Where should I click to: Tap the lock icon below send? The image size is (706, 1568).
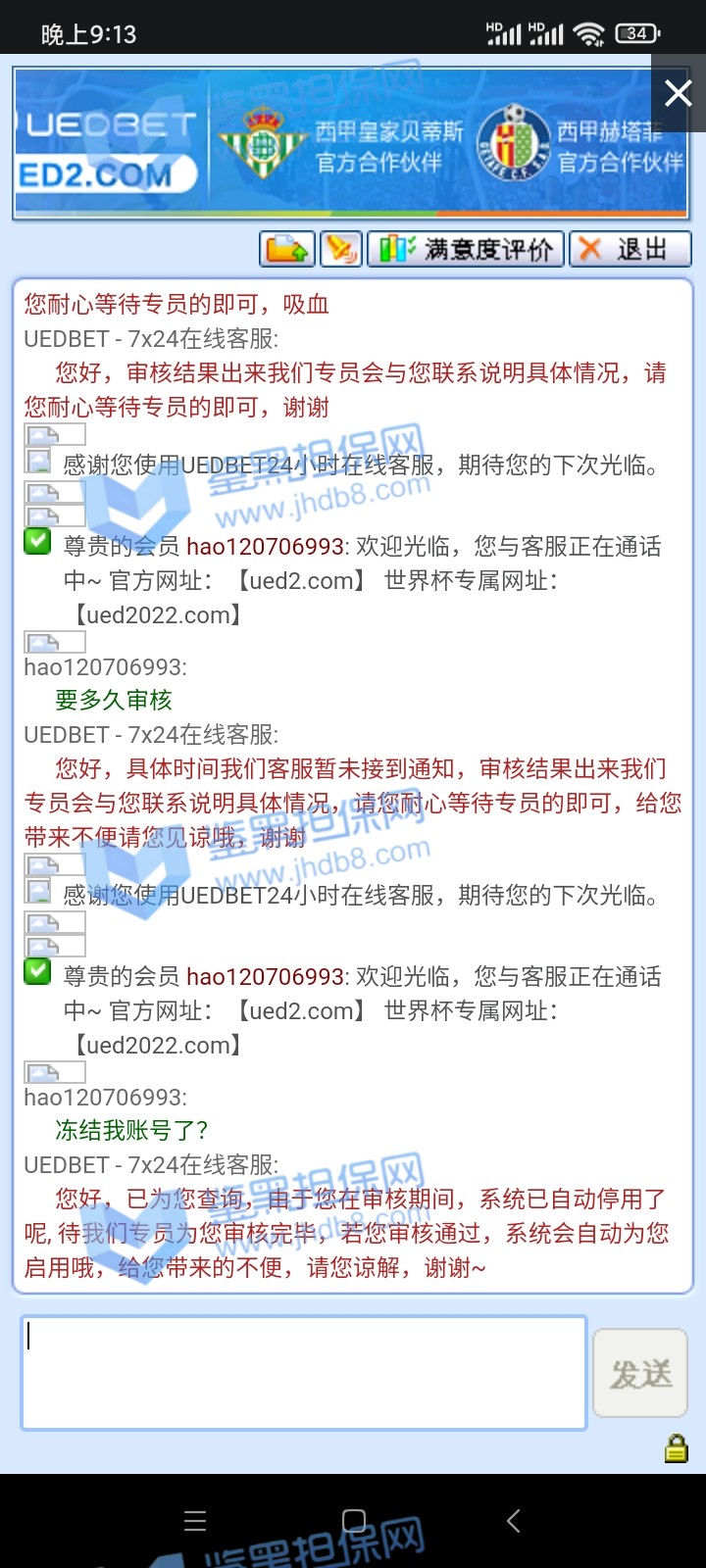676,1448
